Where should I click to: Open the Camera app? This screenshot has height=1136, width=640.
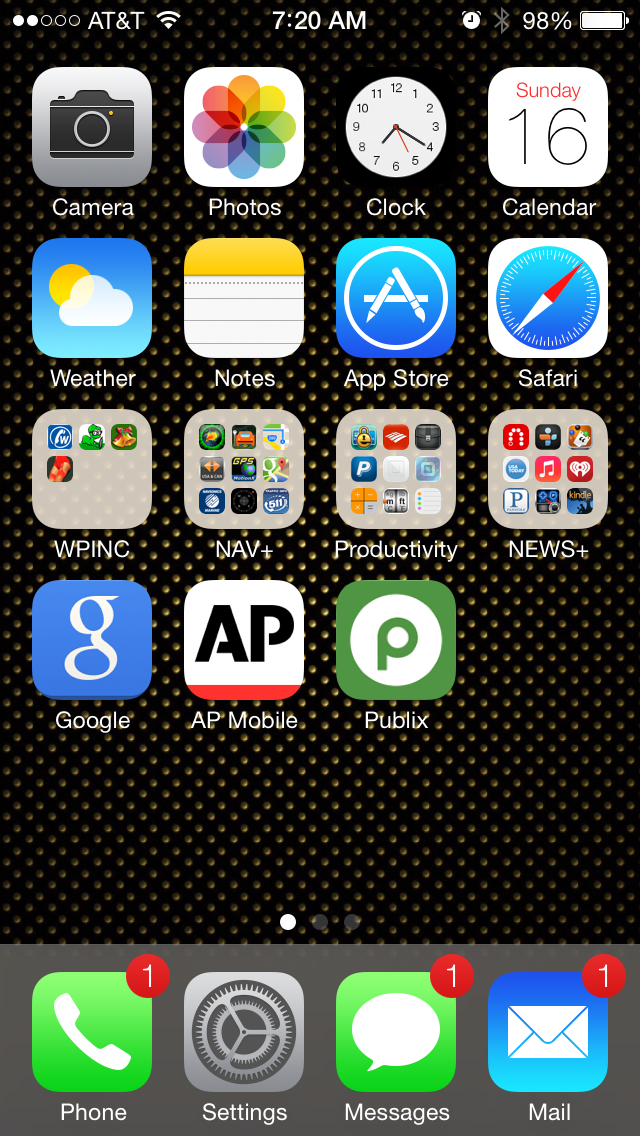92,127
